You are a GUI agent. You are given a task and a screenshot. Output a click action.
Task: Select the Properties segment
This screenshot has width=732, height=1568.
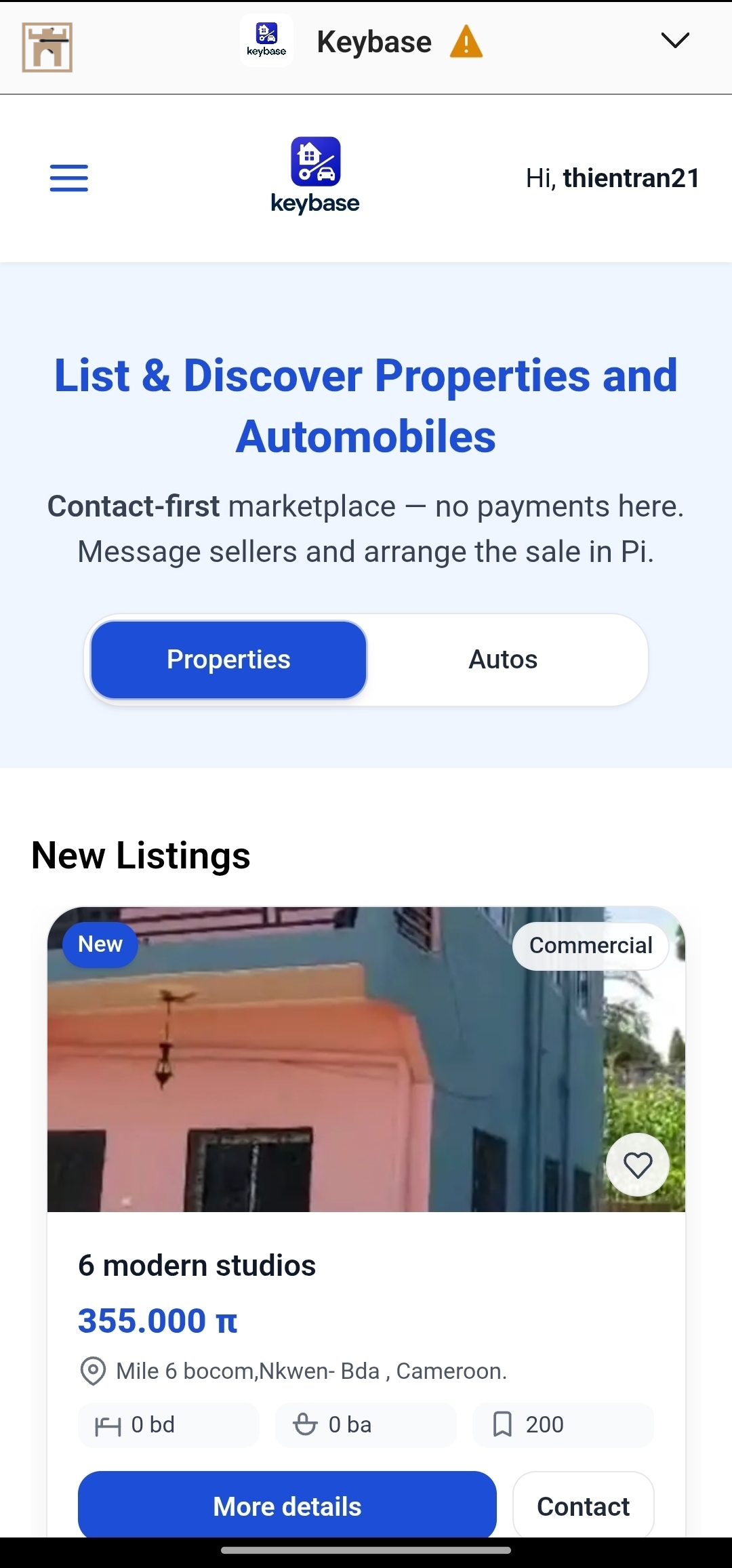pyautogui.click(x=229, y=660)
